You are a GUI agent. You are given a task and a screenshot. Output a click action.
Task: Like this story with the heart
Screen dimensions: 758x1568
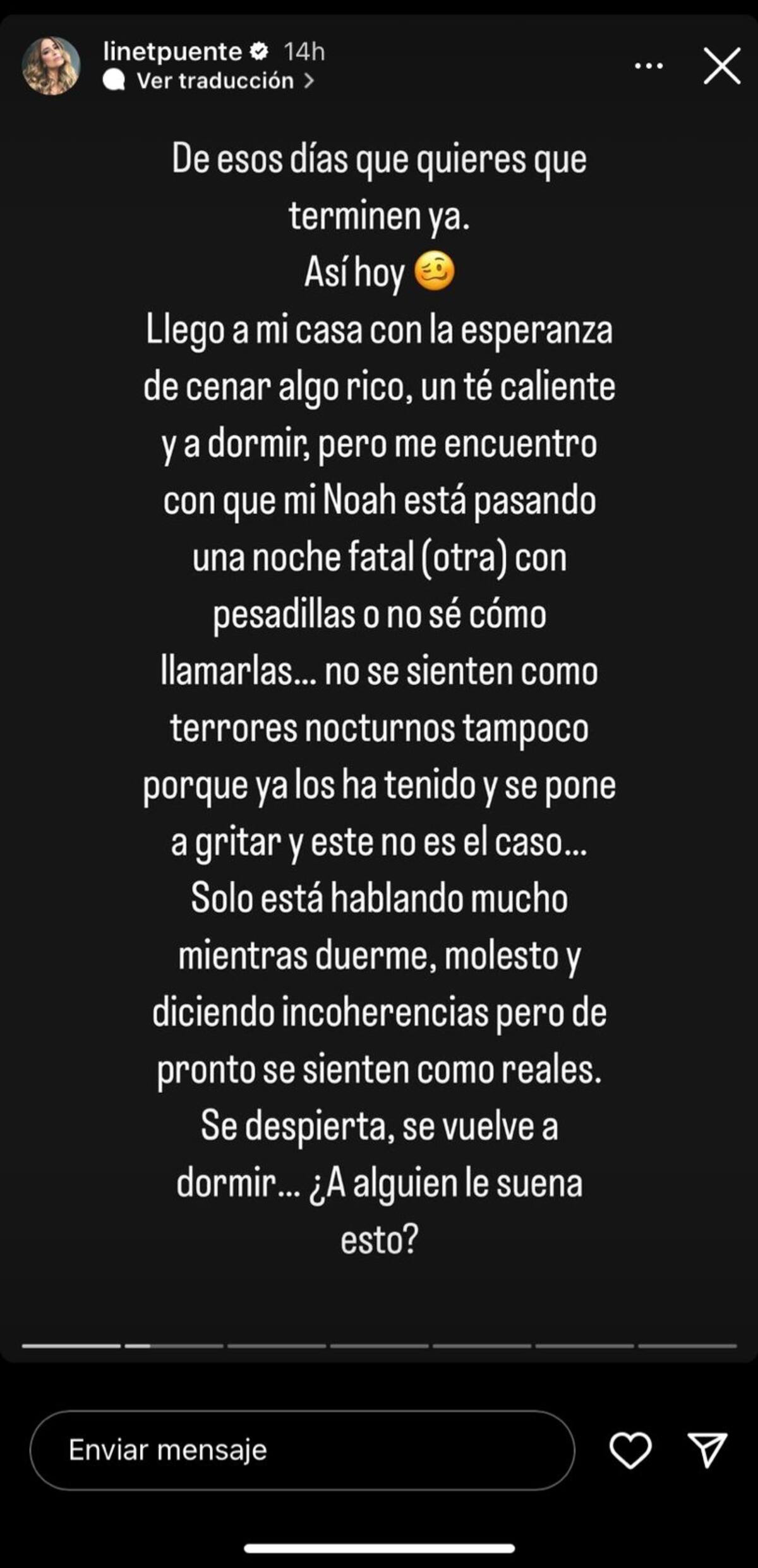pos(630,1450)
